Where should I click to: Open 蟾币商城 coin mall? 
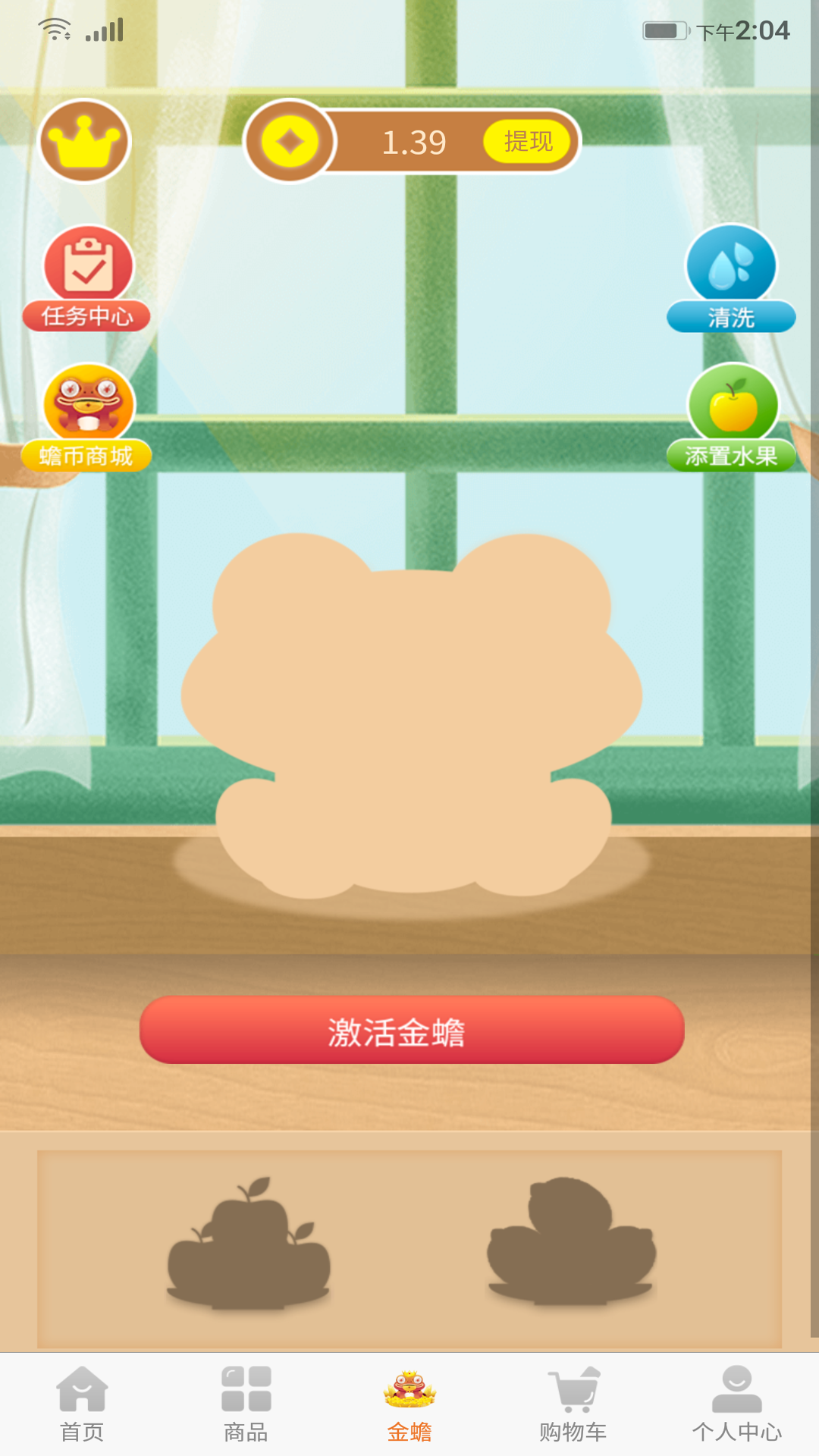click(x=87, y=418)
